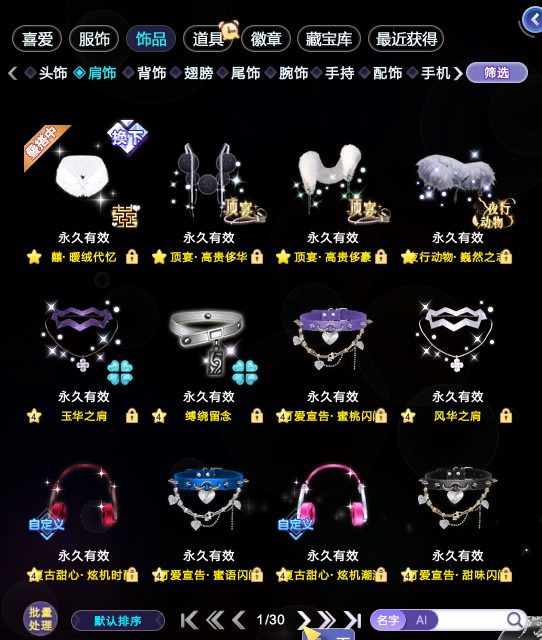The width and height of the screenshot is (542, 640).
Task: Show 最近获得 items
Action: click(406, 39)
